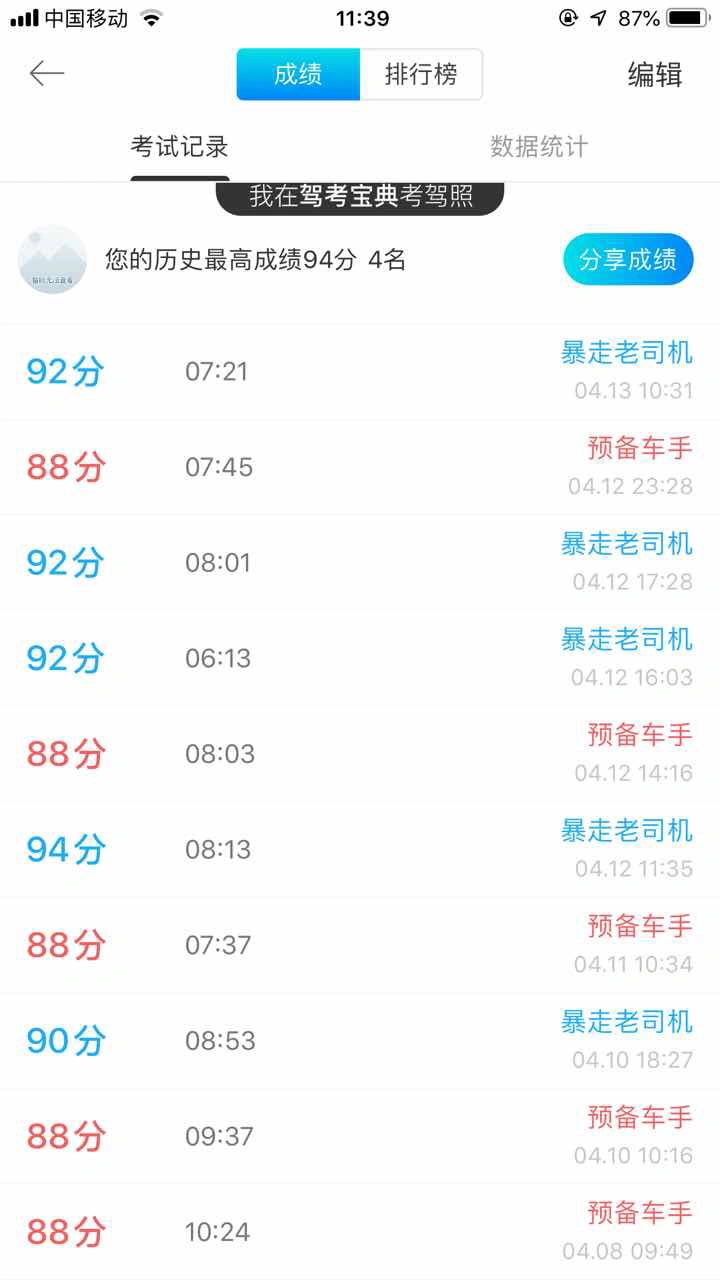Viewport: 720px width, 1280px height.
Task: Open the 88分 record from 04.12 23:28
Action: click(x=360, y=467)
